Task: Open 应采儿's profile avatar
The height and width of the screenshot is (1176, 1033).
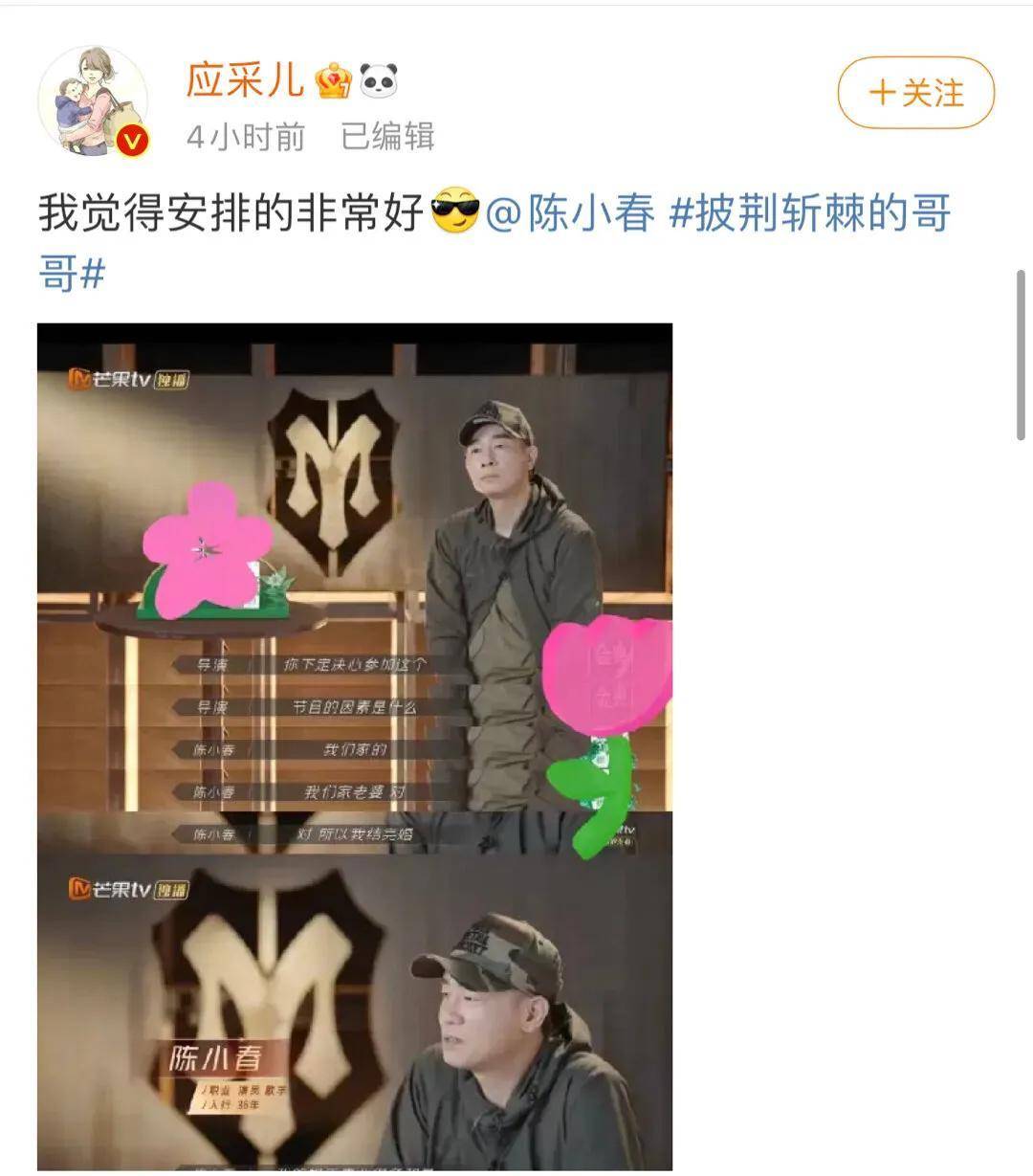Action: click(93, 100)
